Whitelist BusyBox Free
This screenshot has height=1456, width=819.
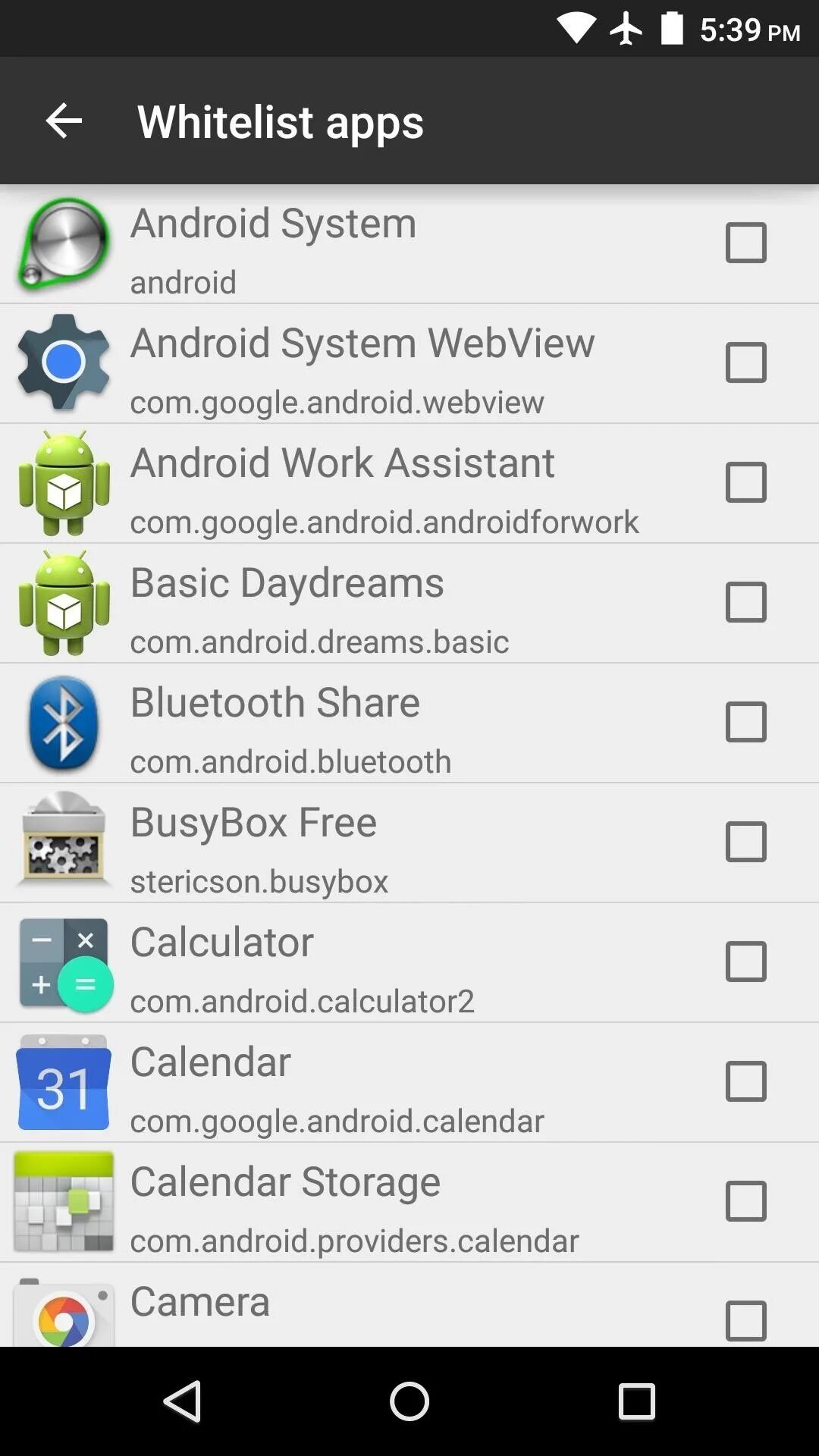[745, 842]
